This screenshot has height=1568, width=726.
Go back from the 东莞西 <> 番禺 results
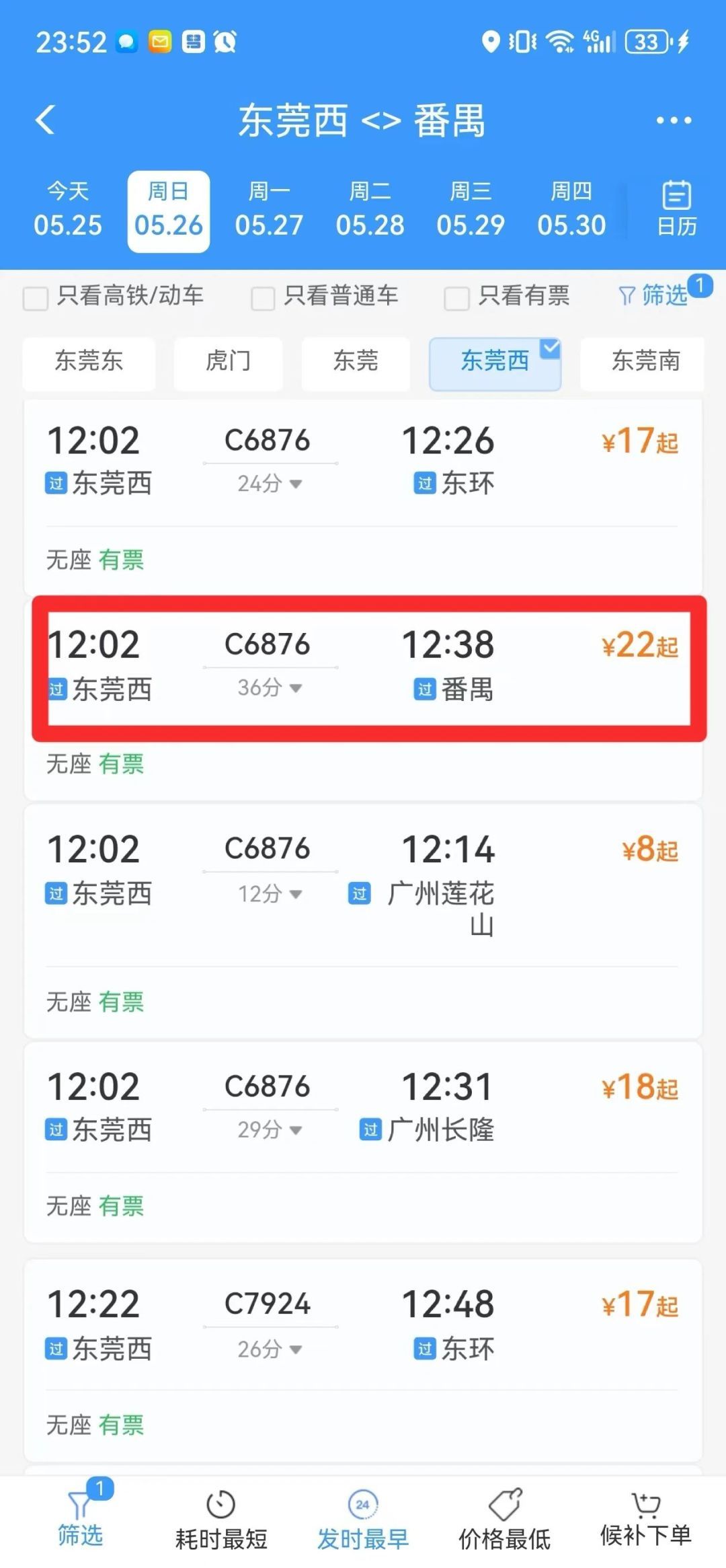tap(45, 120)
